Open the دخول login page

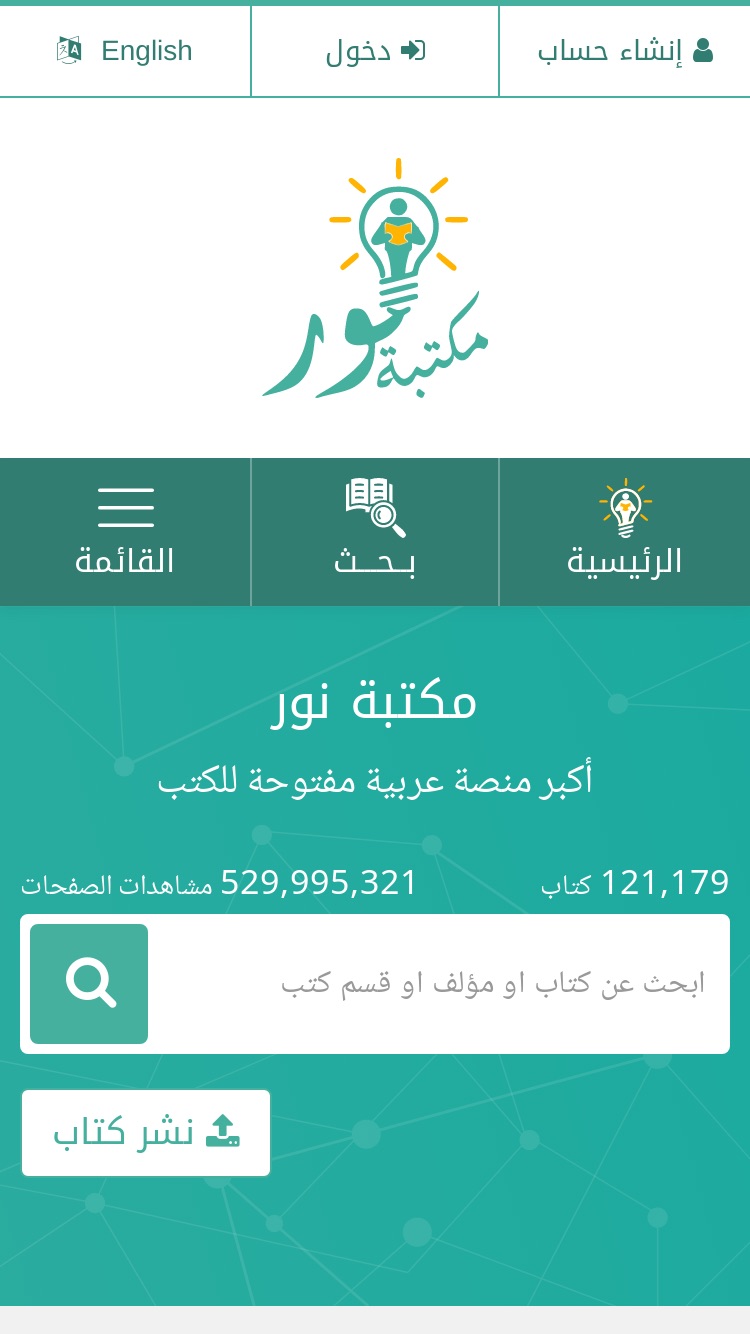[x=375, y=51]
